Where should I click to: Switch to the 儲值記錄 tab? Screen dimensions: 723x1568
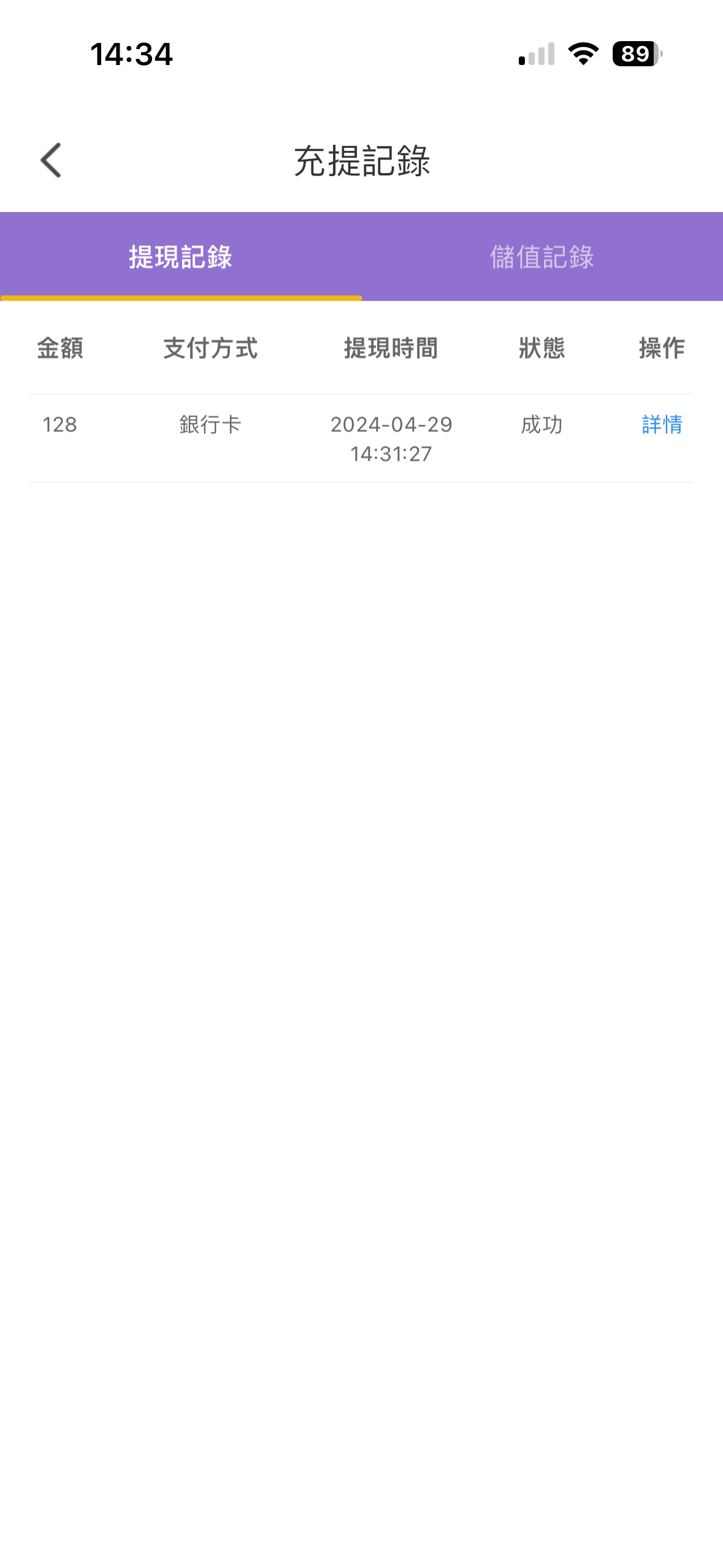541,257
